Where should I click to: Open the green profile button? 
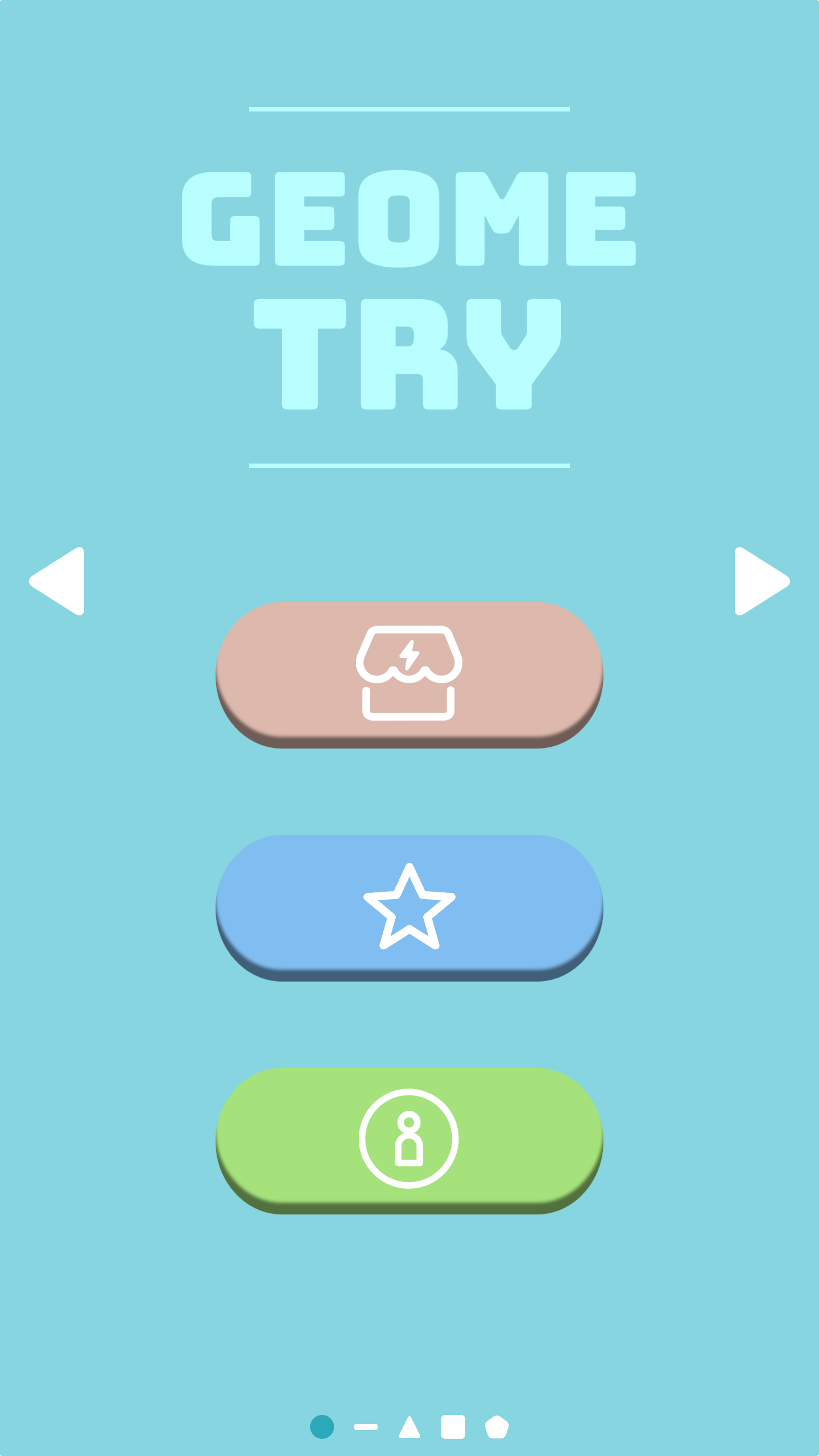point(409,1141)
